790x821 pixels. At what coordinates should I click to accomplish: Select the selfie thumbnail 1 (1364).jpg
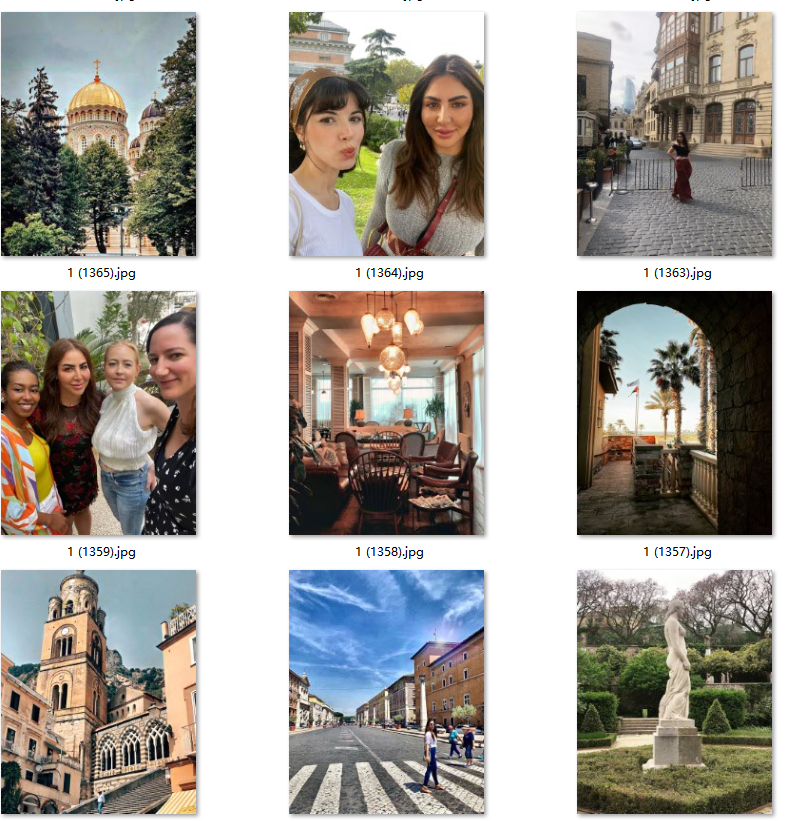pos(386,134)
